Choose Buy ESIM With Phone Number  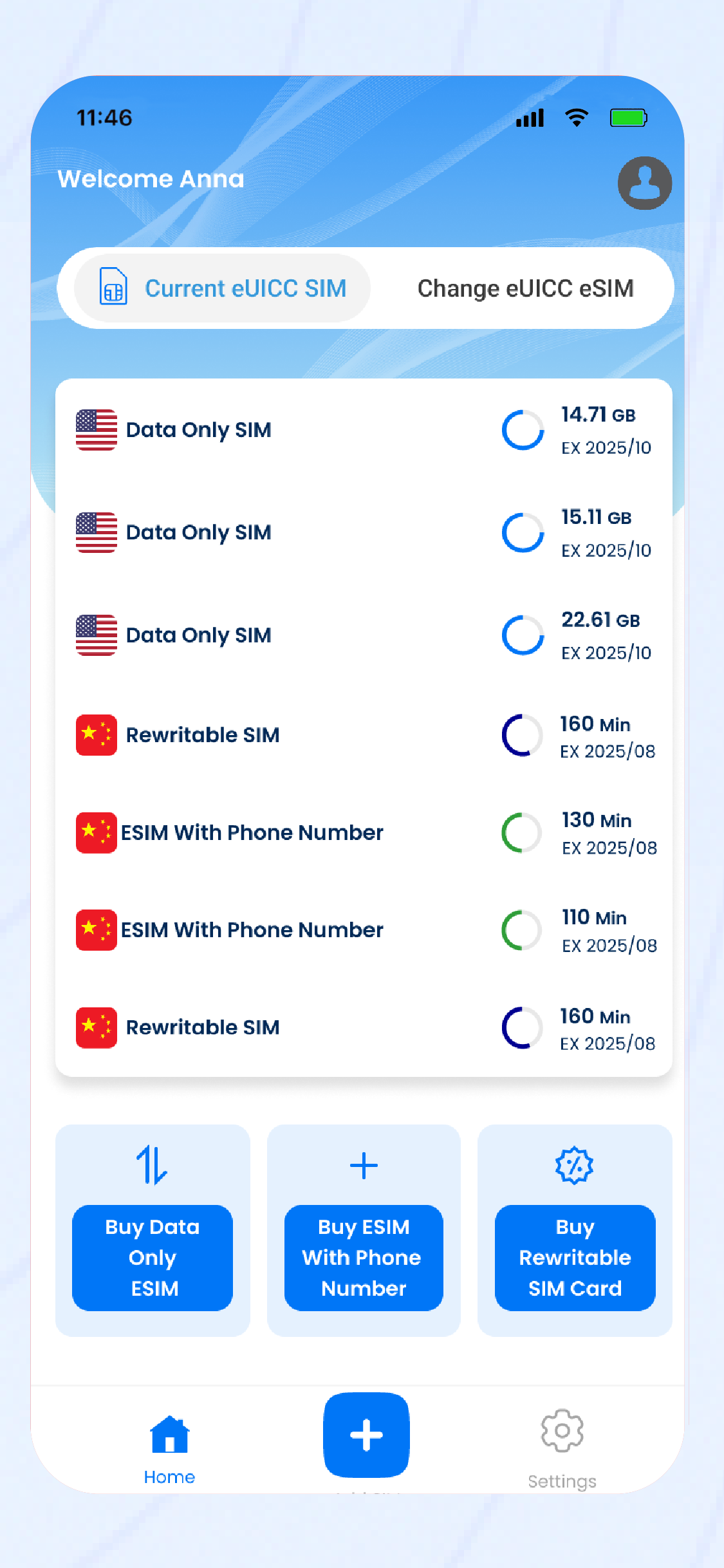364,1257
